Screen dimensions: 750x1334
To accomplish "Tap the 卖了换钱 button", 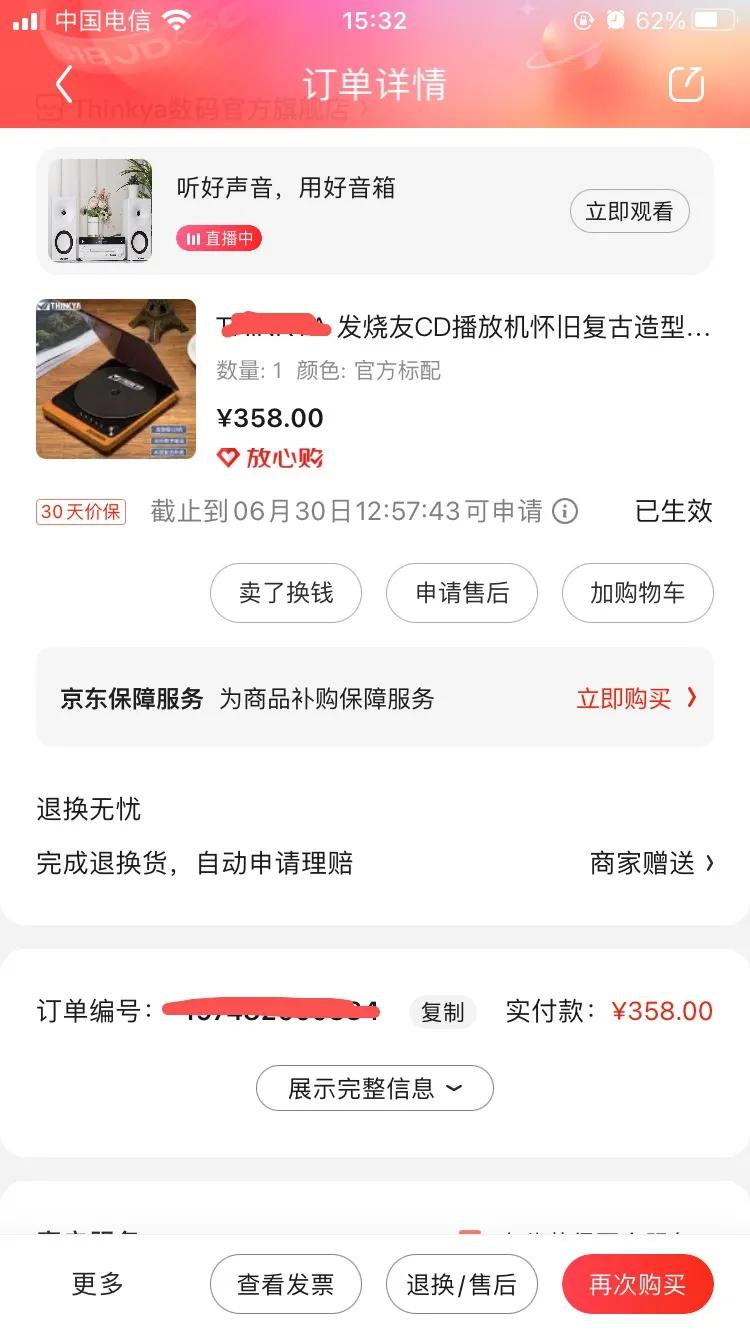I will (286, 592).
